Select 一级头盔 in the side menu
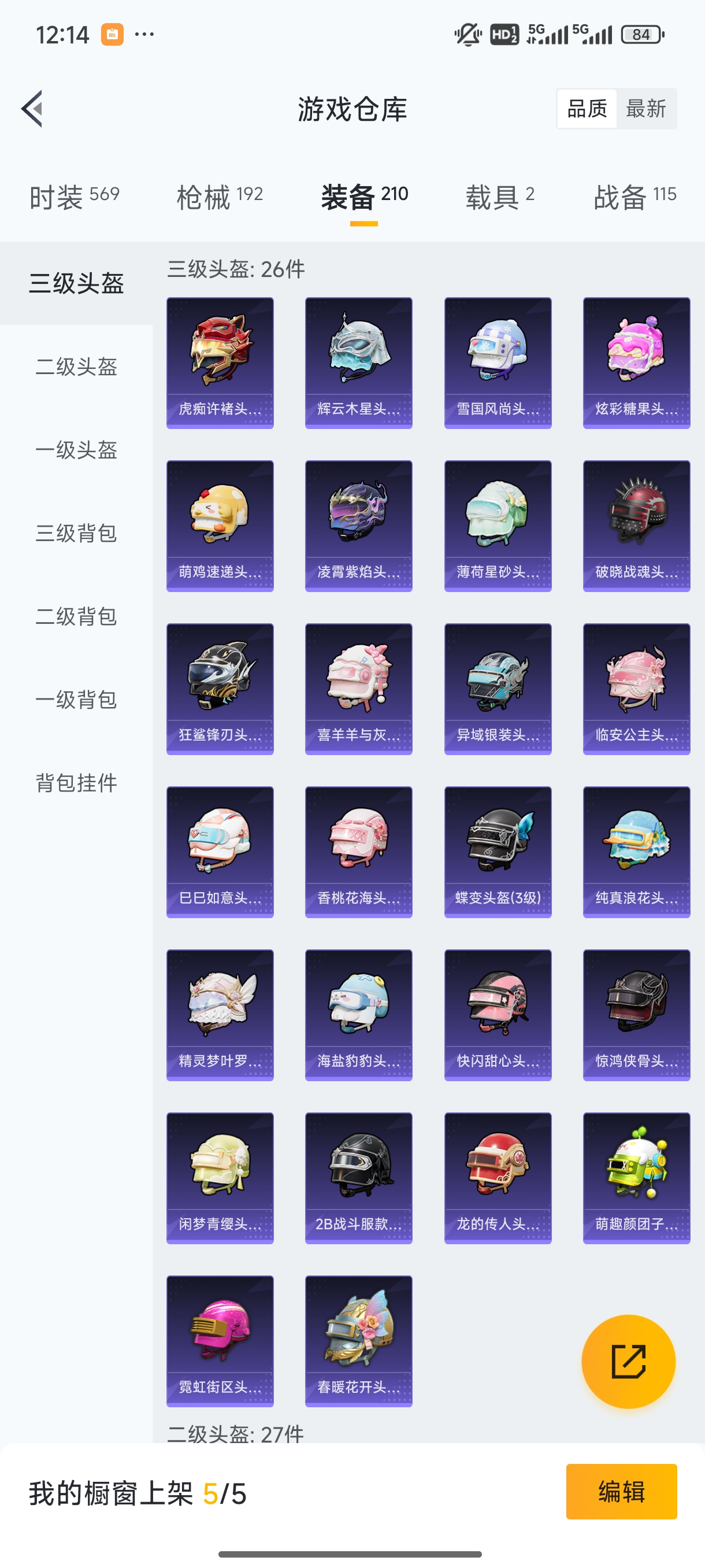Image resolution: width=705 pixels, height=1568 pixels. (76, 450)
